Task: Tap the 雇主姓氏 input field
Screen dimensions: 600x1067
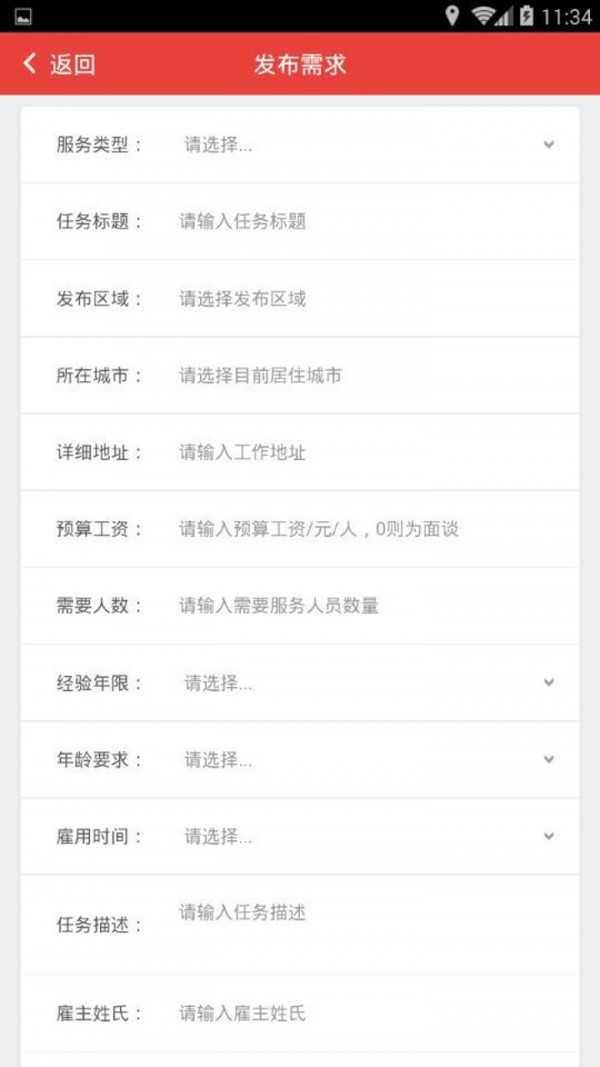Action: 370,1013
